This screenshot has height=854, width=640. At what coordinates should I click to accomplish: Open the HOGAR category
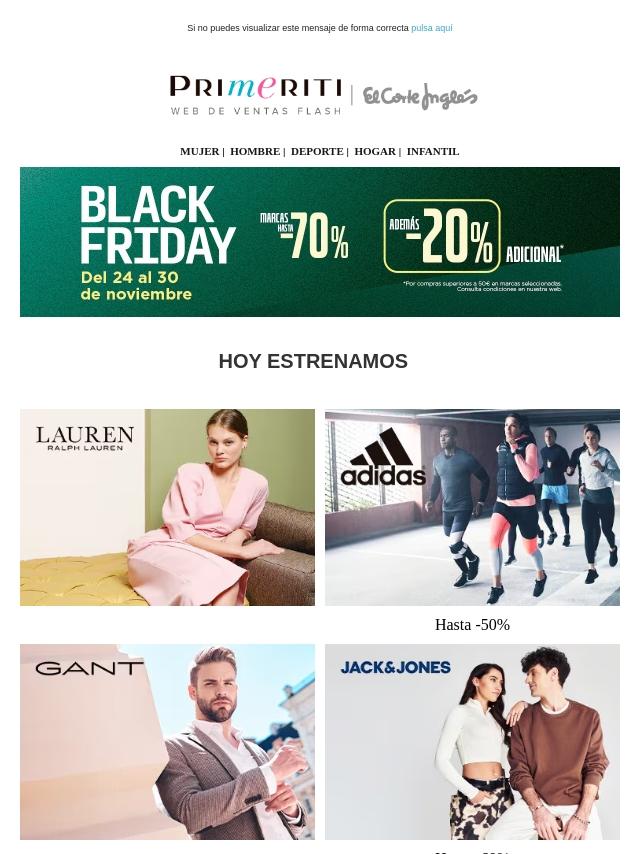pyautogui.click(x=374, y=151)
